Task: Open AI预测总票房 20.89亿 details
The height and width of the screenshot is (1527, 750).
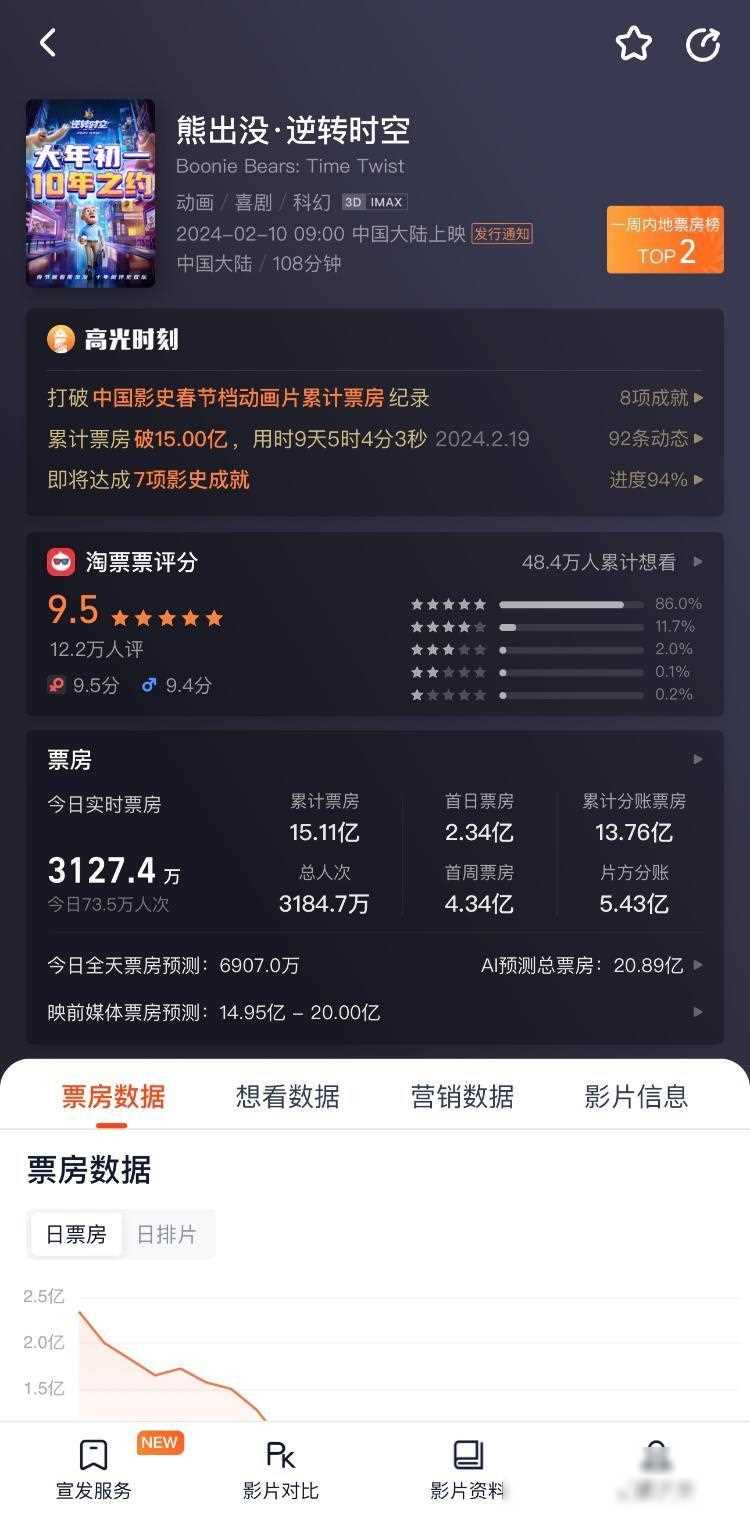Action: pos(592,965)
